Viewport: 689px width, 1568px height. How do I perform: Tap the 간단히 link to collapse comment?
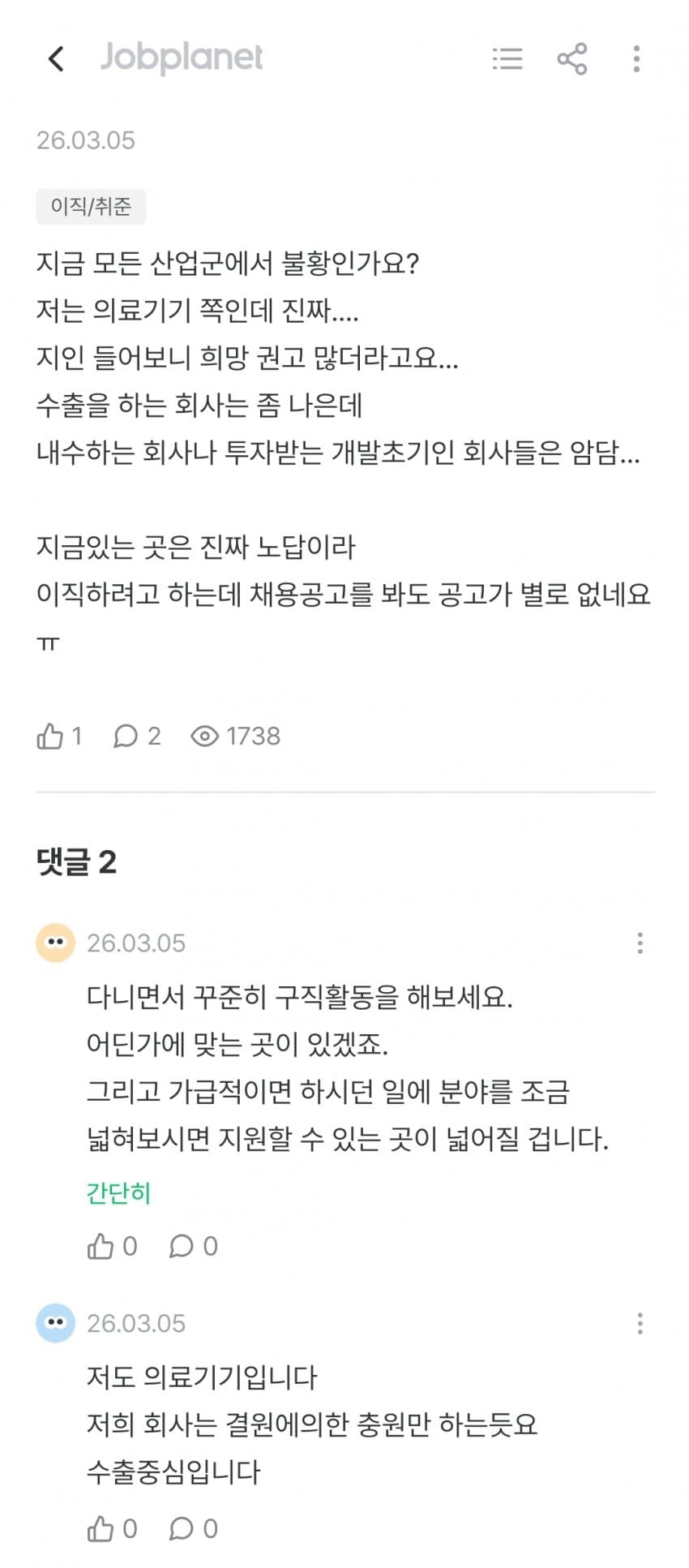click(118, 1192)
